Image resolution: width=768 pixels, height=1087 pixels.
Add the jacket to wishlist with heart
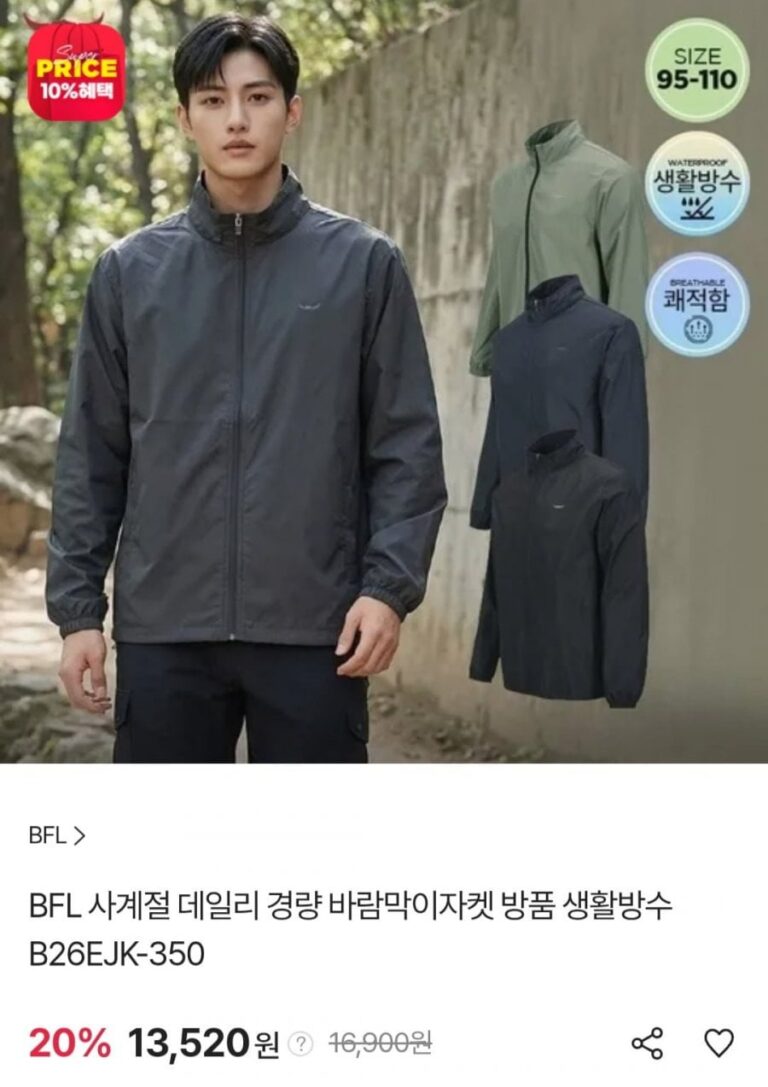coord(719,1043)
